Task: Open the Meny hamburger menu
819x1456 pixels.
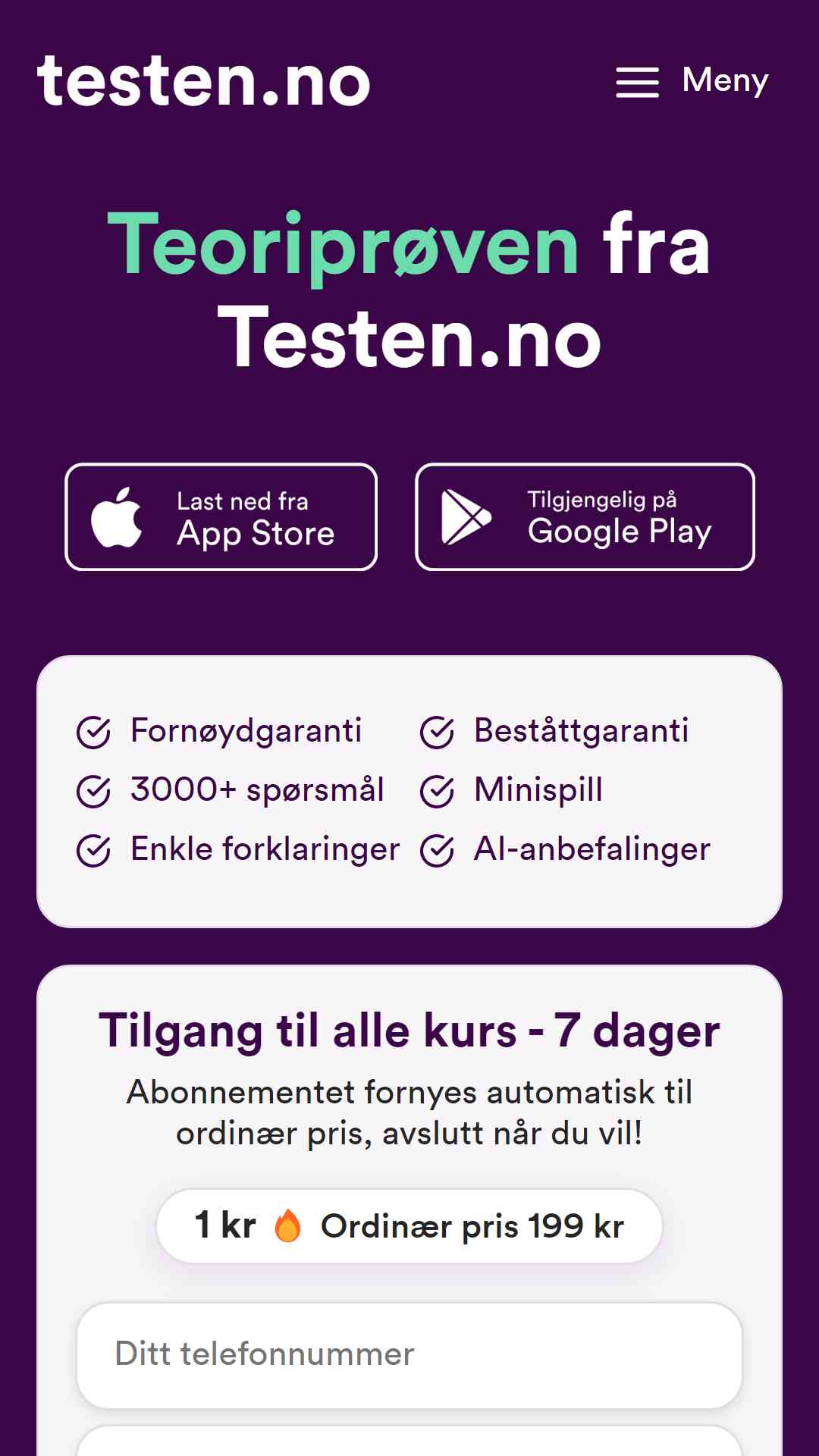Action: coord(692,81)
